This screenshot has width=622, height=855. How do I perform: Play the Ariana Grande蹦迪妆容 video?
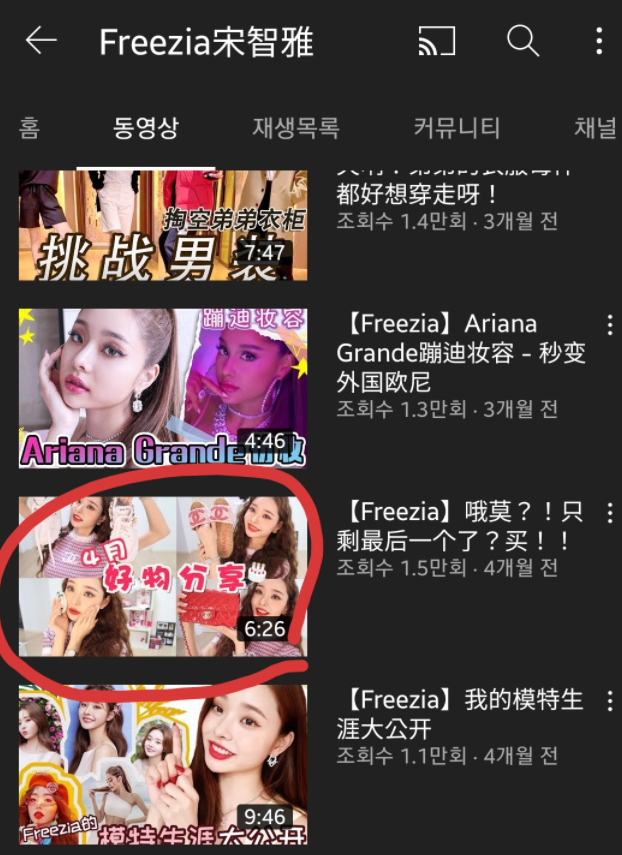point(163,388)
